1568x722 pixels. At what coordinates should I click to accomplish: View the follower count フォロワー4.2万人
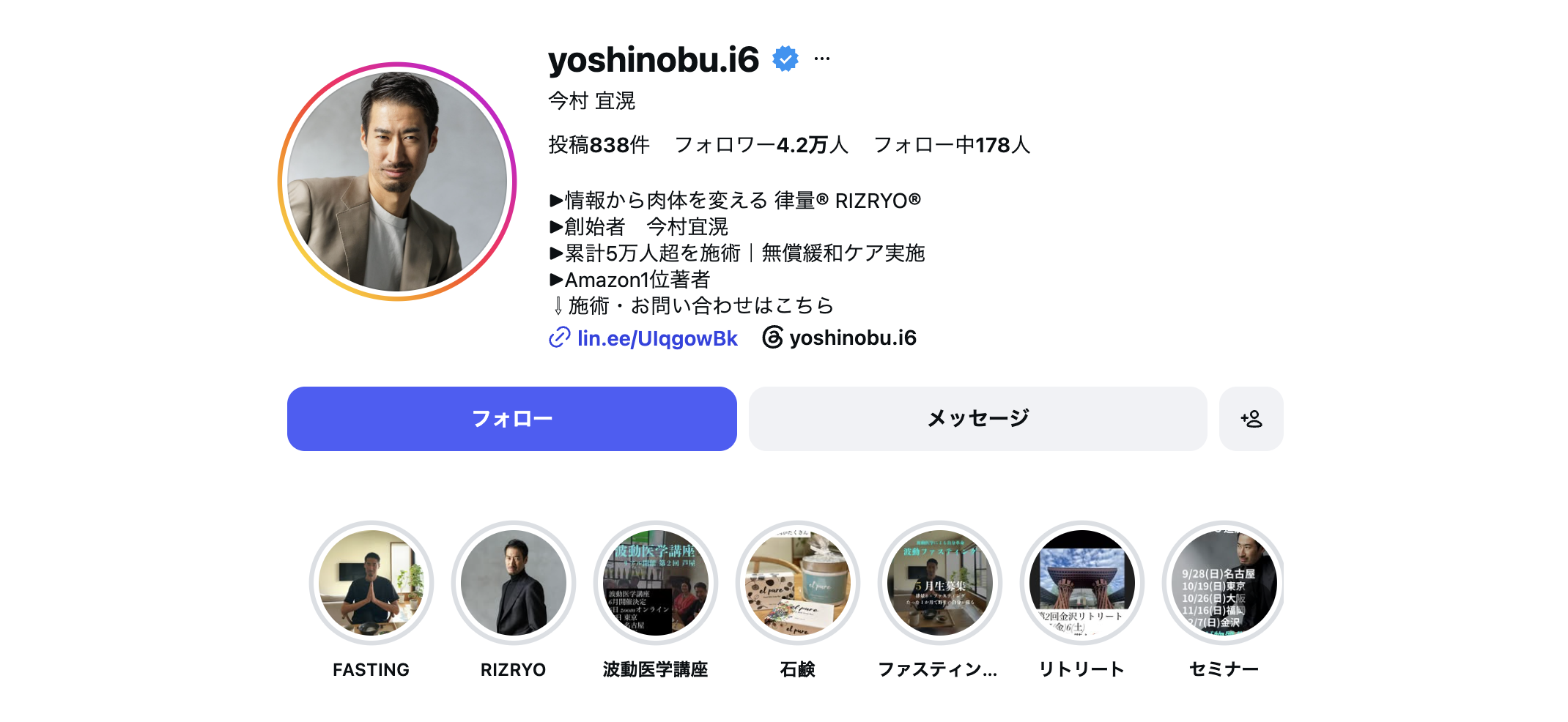[x=761, y=145]
